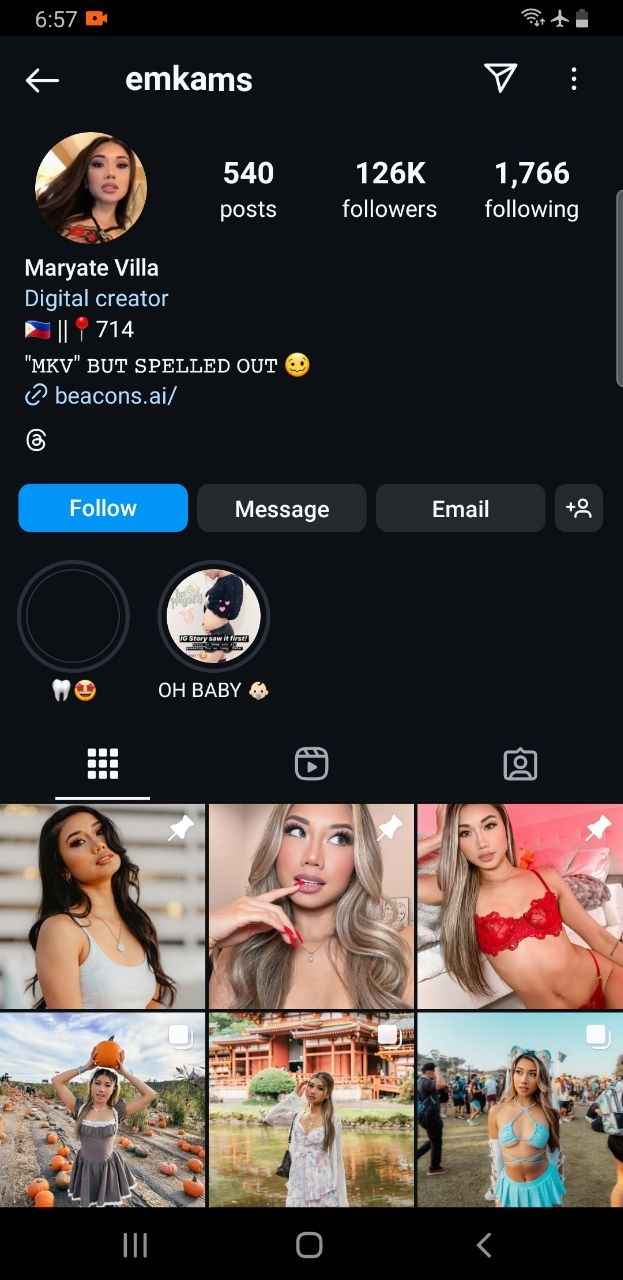
Task: Open the OH BABY story highlight
Action: [x=214, y=615]
